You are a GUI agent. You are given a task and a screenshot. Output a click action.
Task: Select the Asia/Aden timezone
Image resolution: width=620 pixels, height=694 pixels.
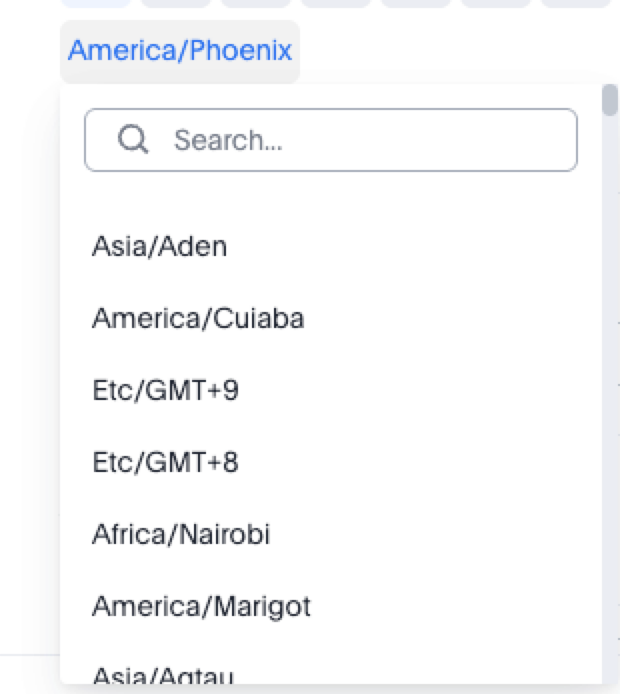(x=160, y=246)
